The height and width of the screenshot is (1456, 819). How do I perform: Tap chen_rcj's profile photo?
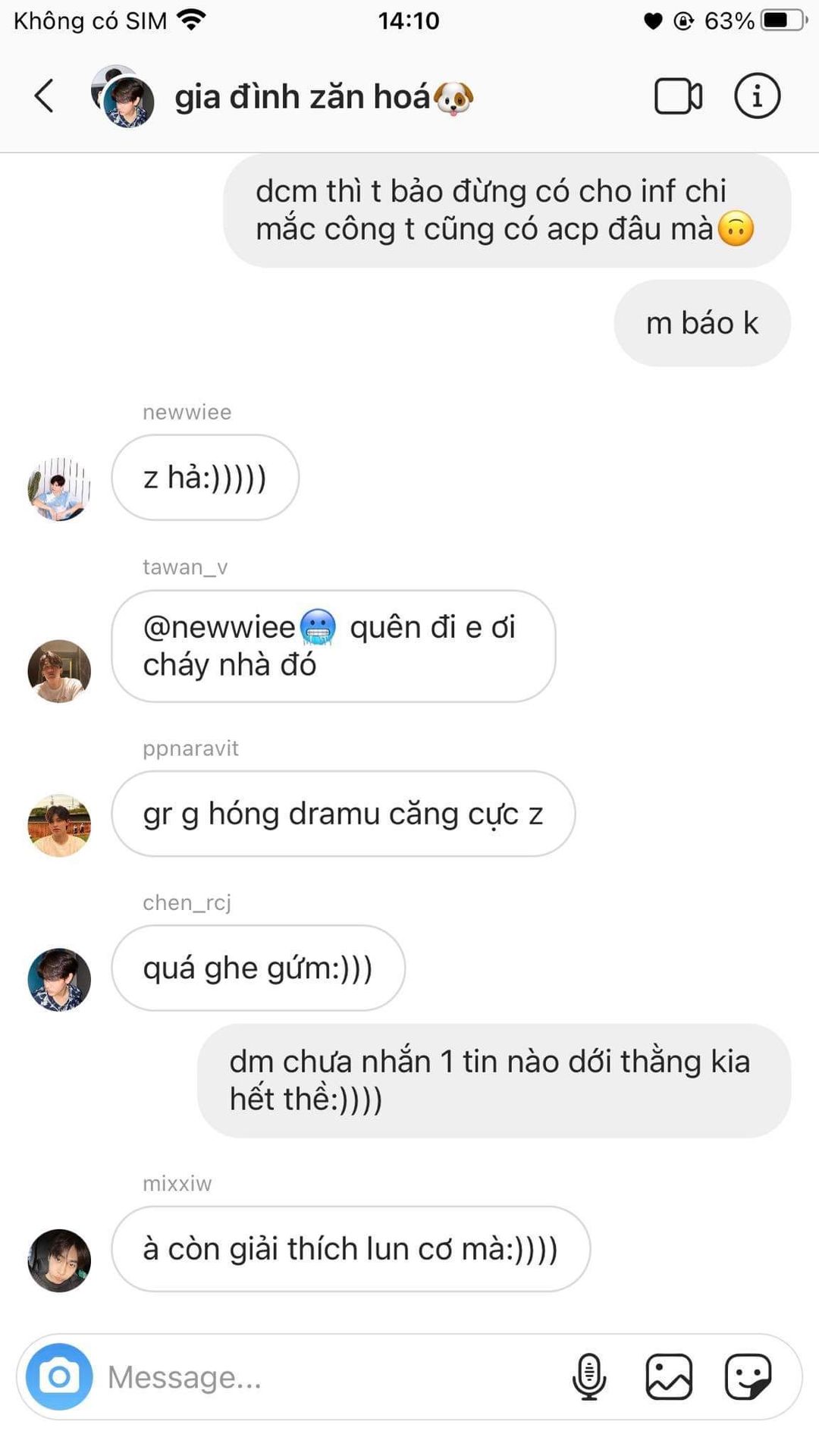coord(59,979)
